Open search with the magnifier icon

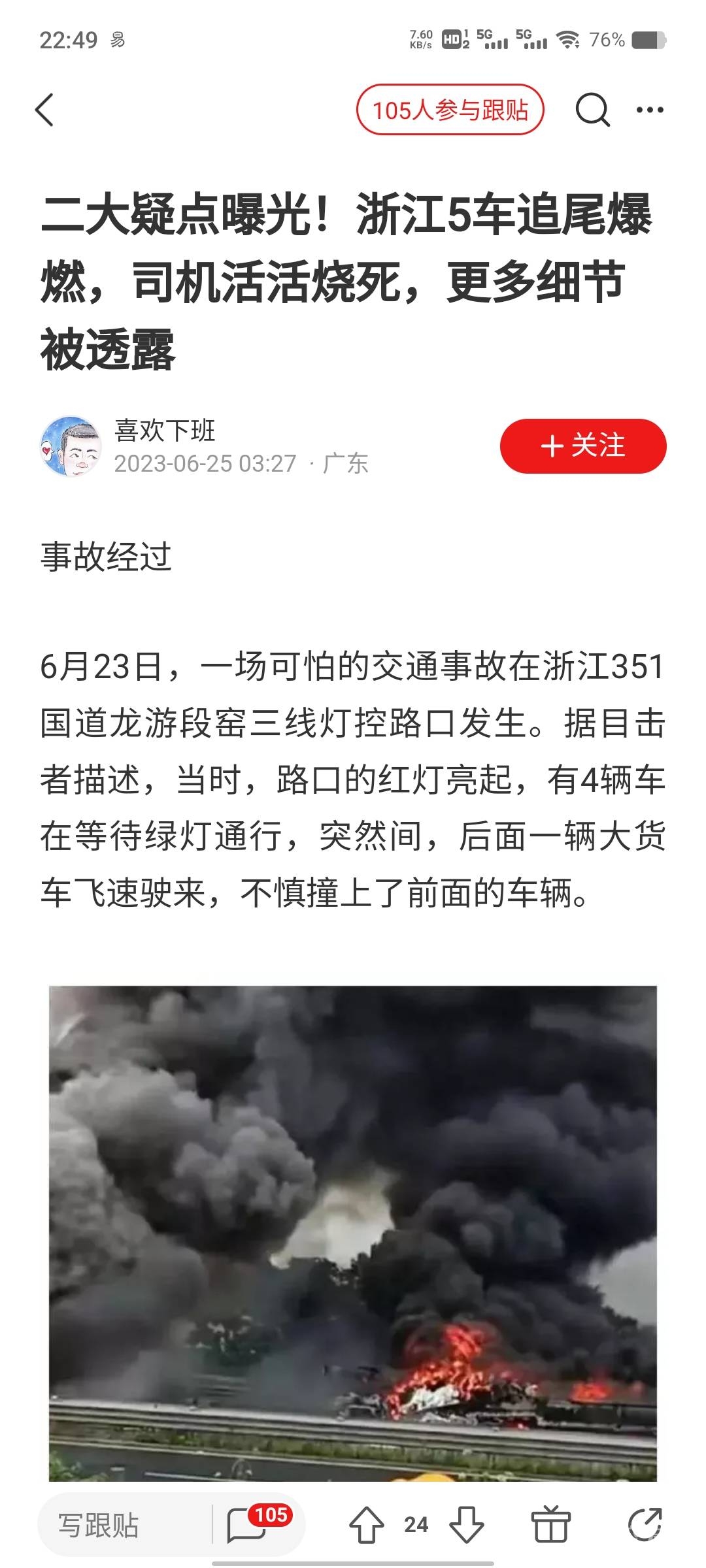pyautogui.click(x=592, y=110)
